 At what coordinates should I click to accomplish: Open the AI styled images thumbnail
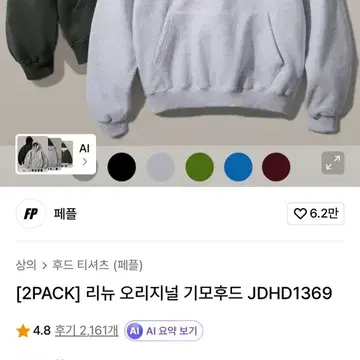(56, 154)
